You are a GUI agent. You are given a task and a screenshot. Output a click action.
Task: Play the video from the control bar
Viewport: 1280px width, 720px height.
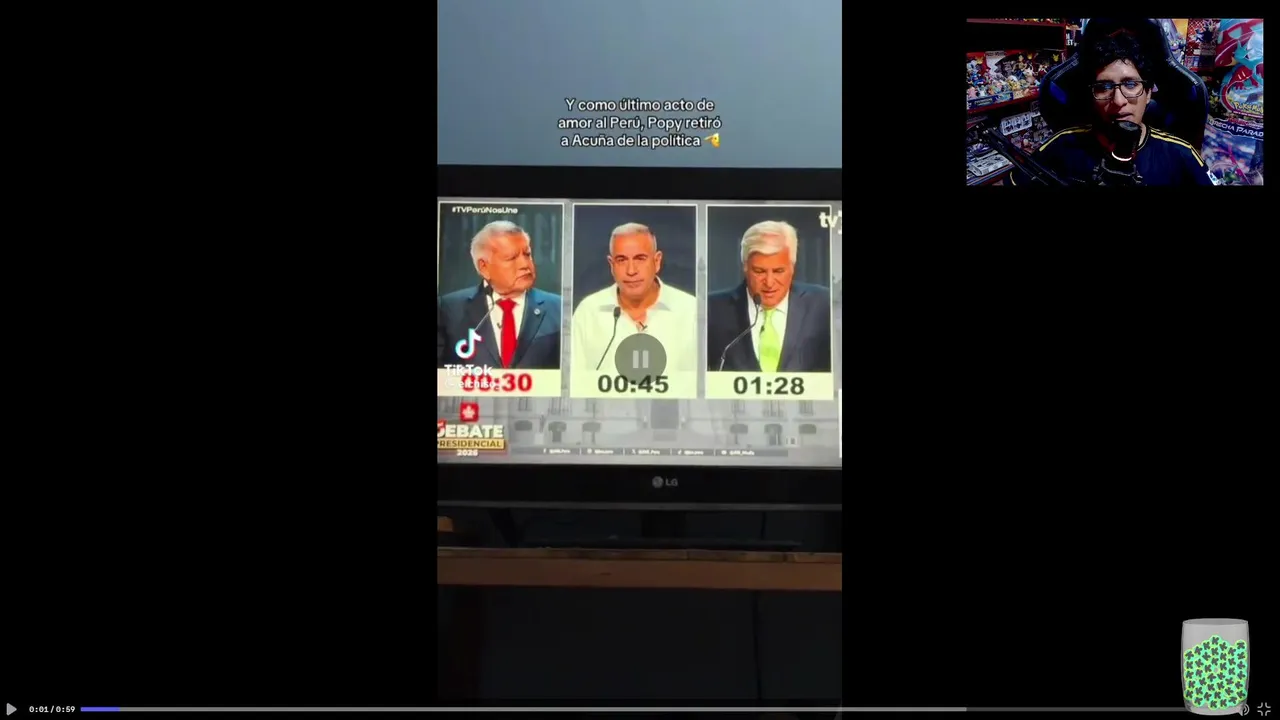coord(11,709)
